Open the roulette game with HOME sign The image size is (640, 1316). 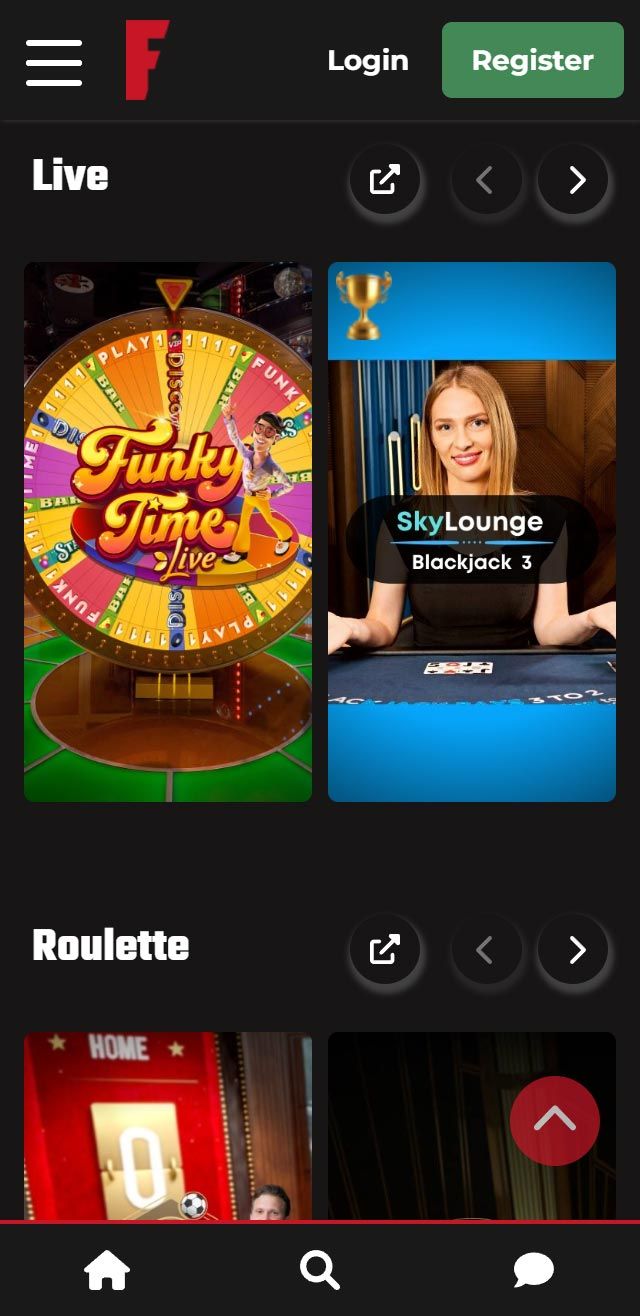[x=168, y=1125]
